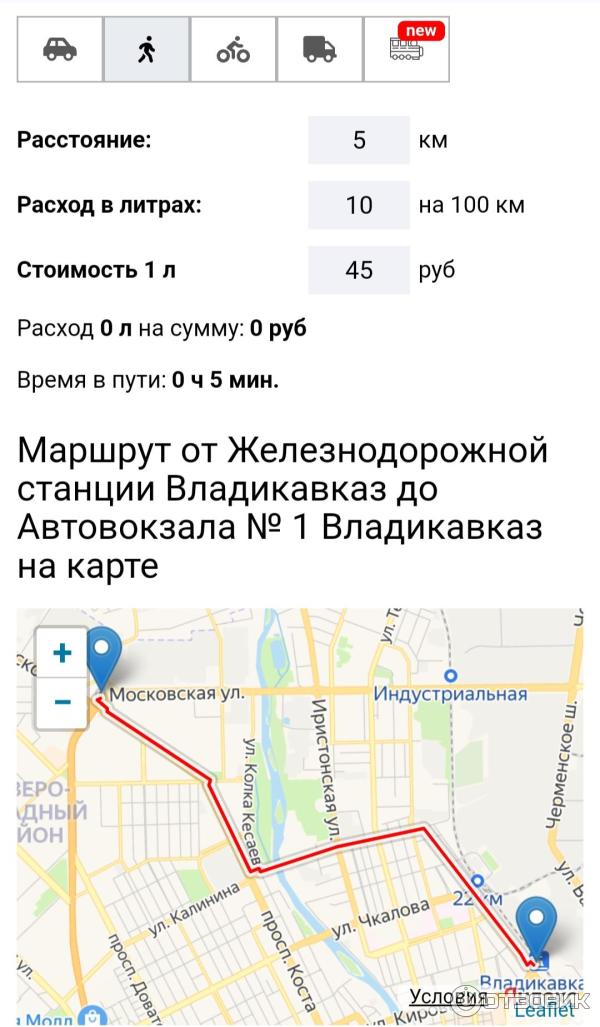Viewport: 600px width, 1027px height.
Task: Open the Условия map terms link
Action: tap(447, 996)
